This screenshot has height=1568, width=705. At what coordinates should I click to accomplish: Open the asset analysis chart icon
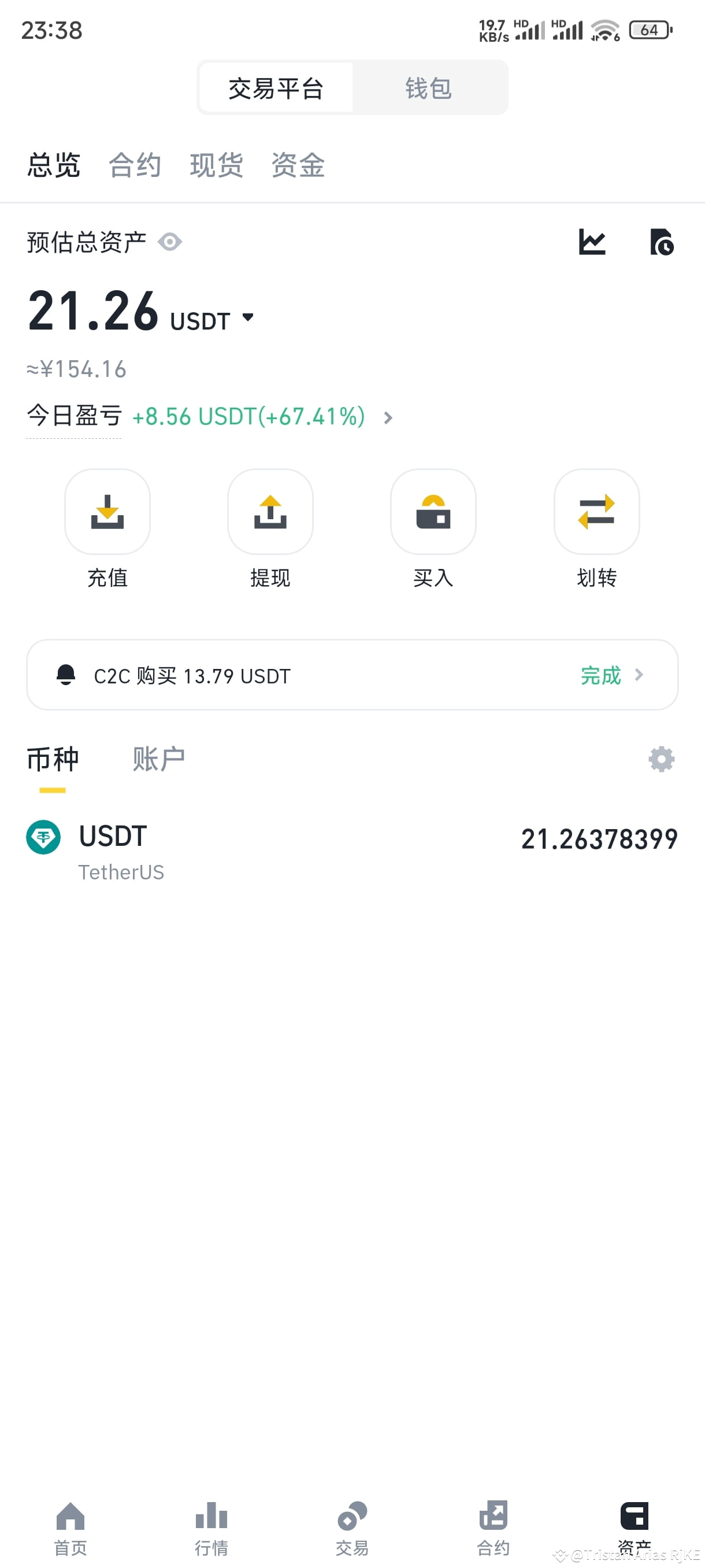tap(592, 242)
